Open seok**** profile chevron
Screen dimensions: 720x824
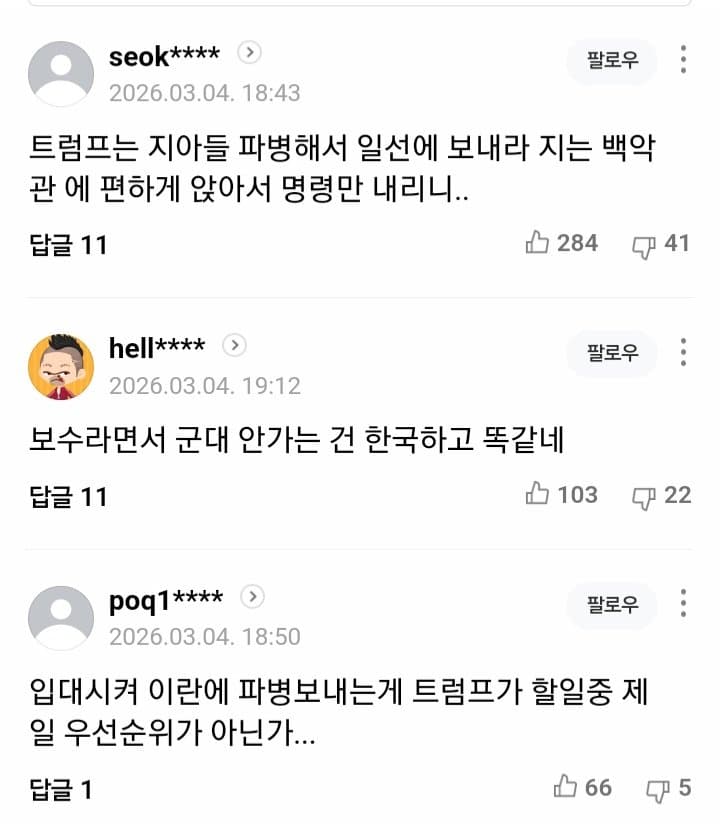click(x=252, y=54)
